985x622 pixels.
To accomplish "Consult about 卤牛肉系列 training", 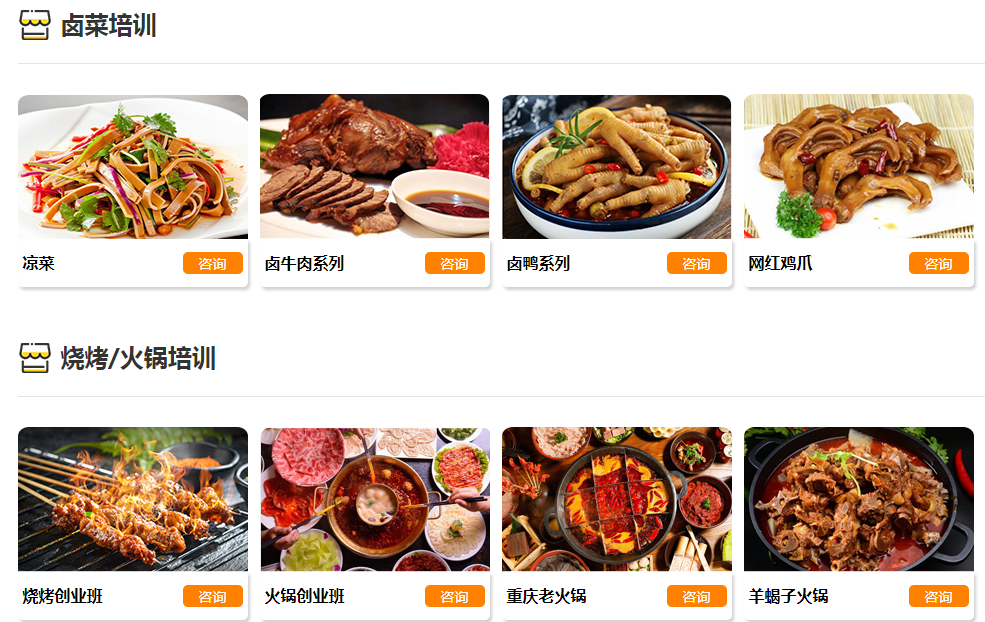I will 454,264.
